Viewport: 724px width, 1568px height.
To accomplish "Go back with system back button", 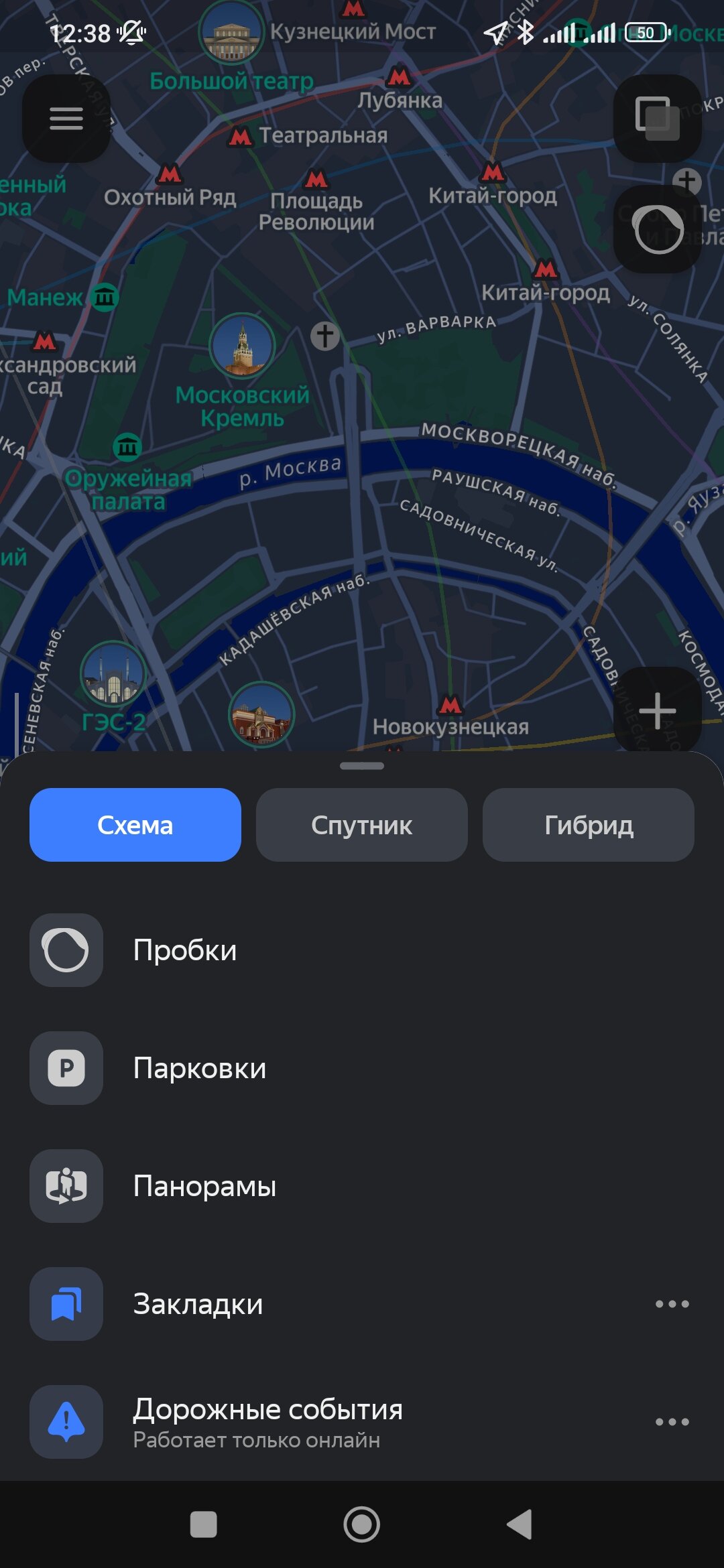I will click(x=520, y=1524).
